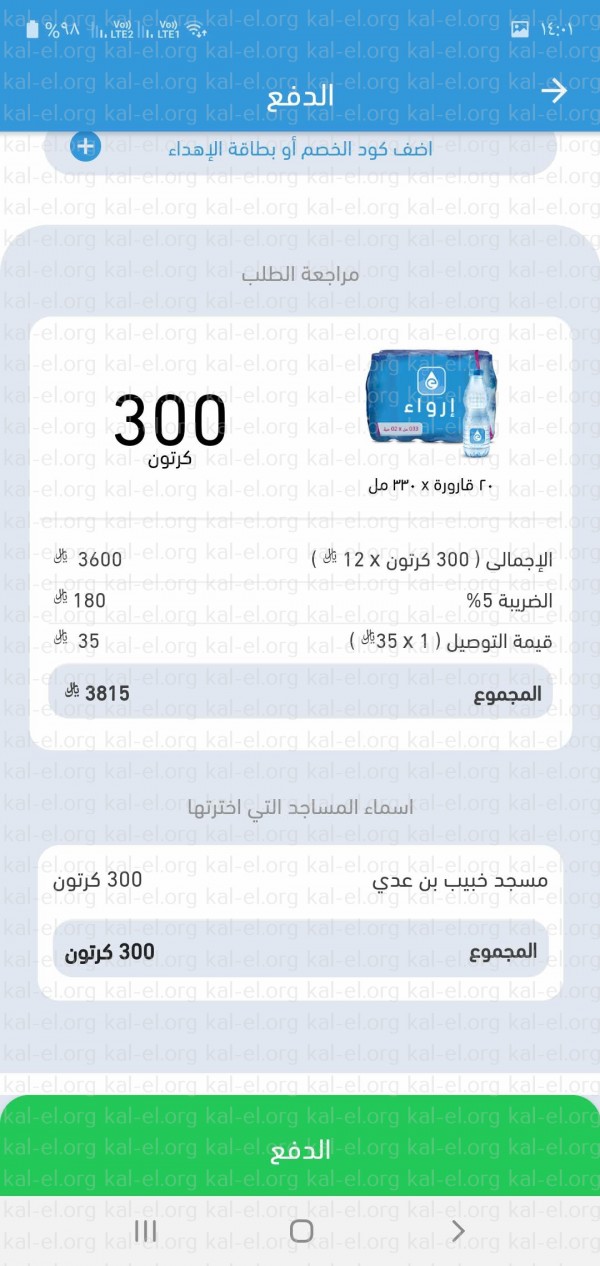The height and width of the screenshot is (1266, 600).
Task: Add a discount code or gift card
Action: pos(300,149)
